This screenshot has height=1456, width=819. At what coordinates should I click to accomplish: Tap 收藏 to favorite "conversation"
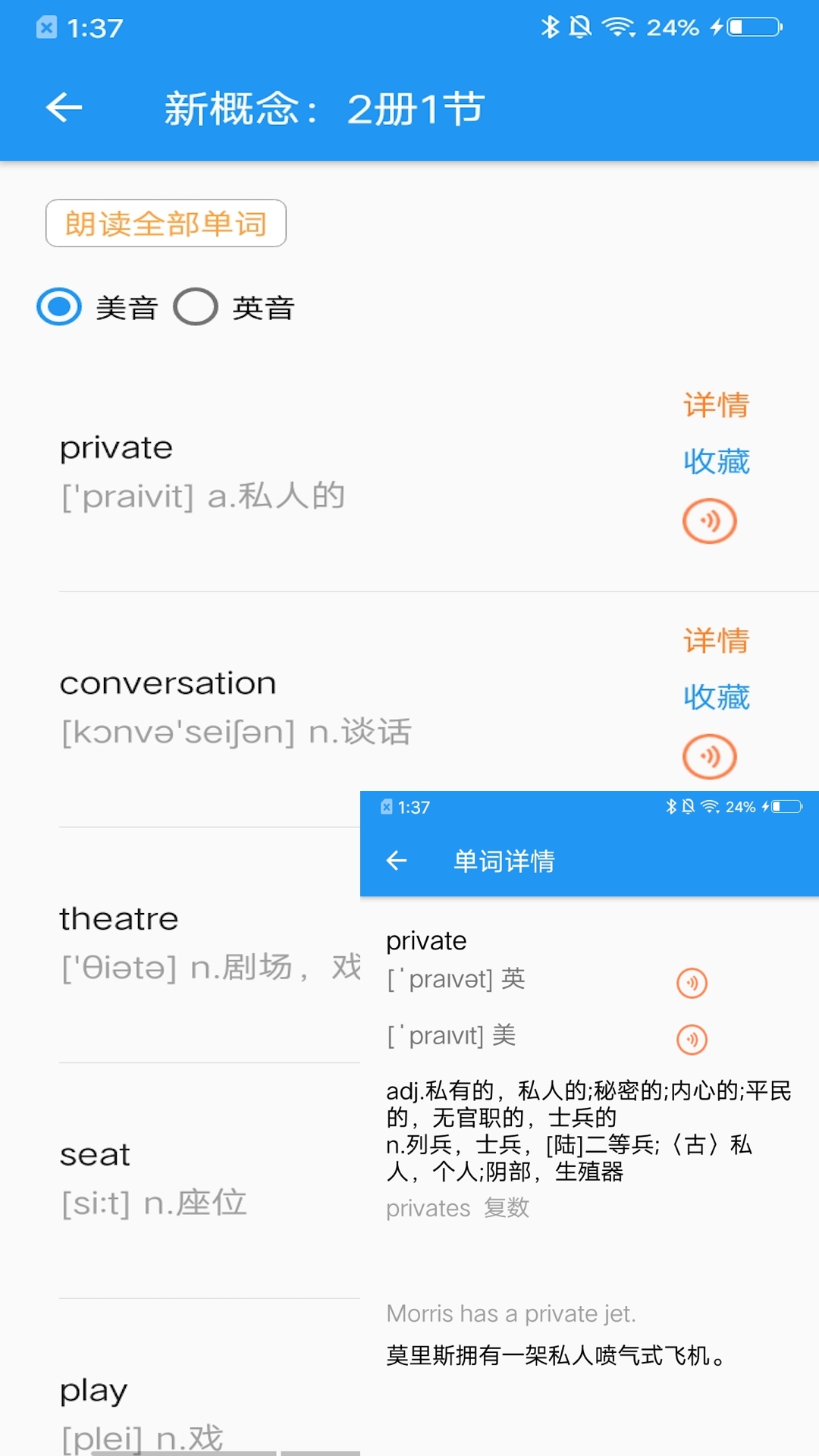click(x=717, y=697)
